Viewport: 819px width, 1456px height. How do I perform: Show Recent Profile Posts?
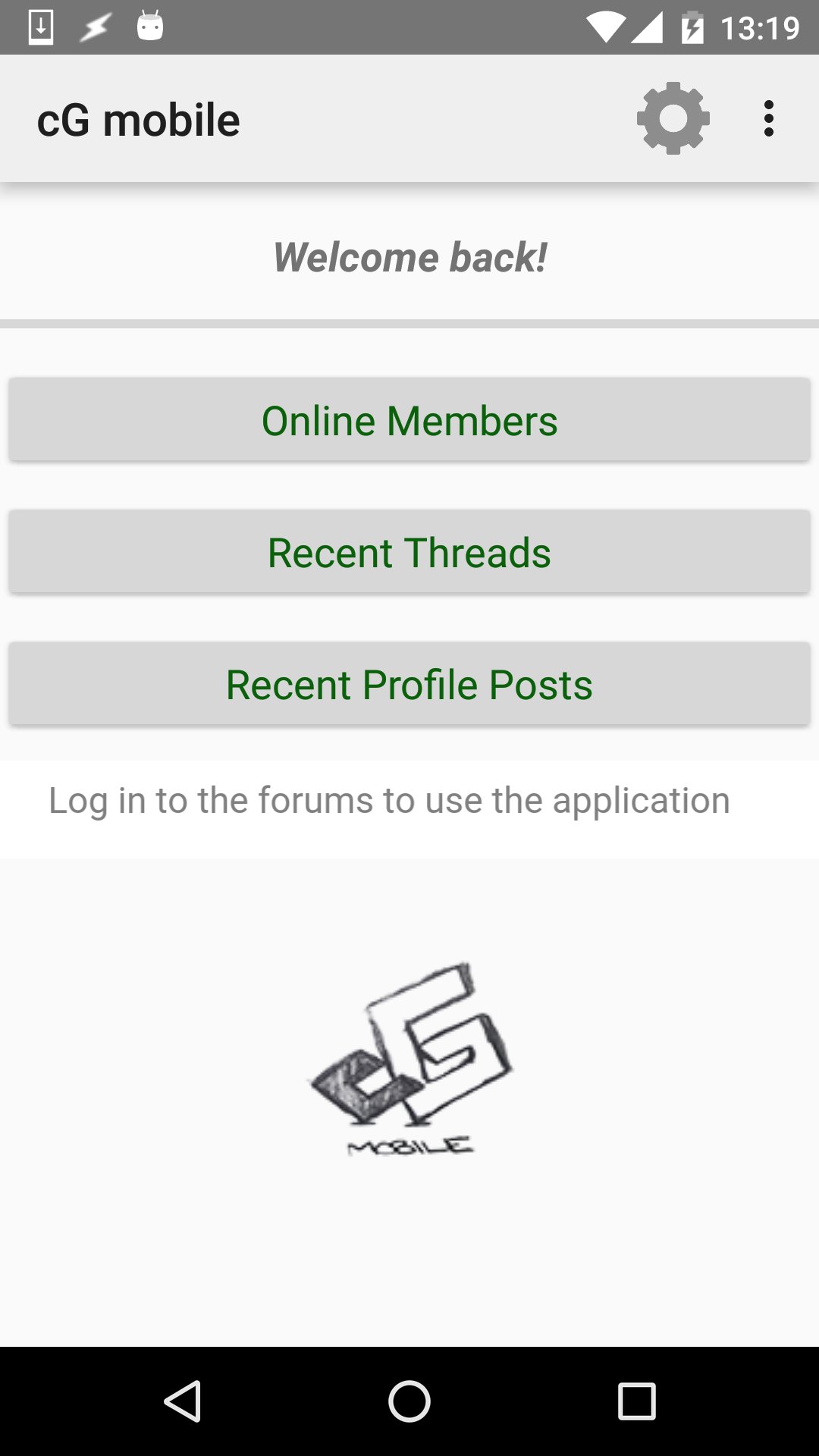[409, 683]
